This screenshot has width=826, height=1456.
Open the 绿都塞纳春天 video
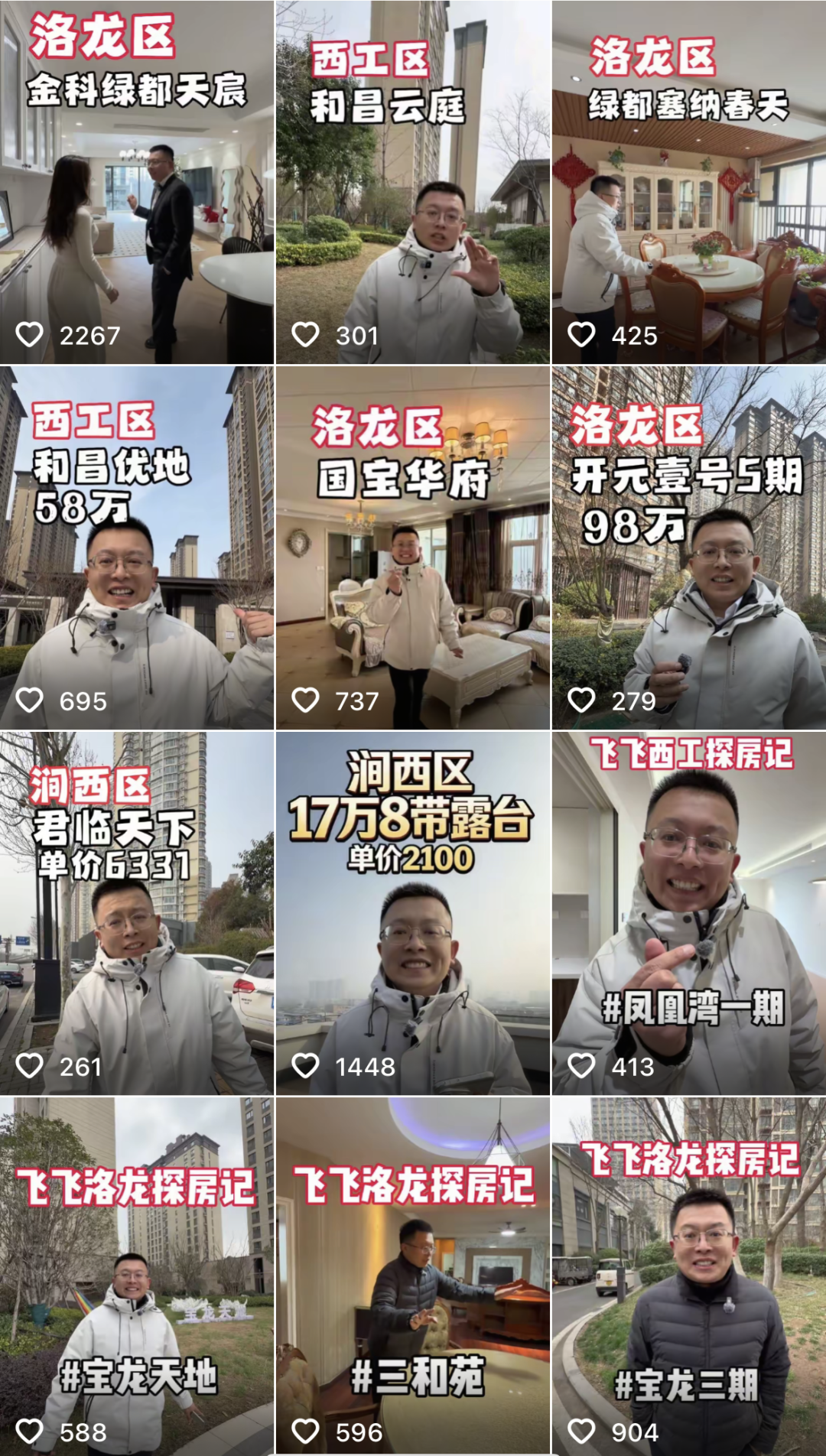click(x=689, y=182)
